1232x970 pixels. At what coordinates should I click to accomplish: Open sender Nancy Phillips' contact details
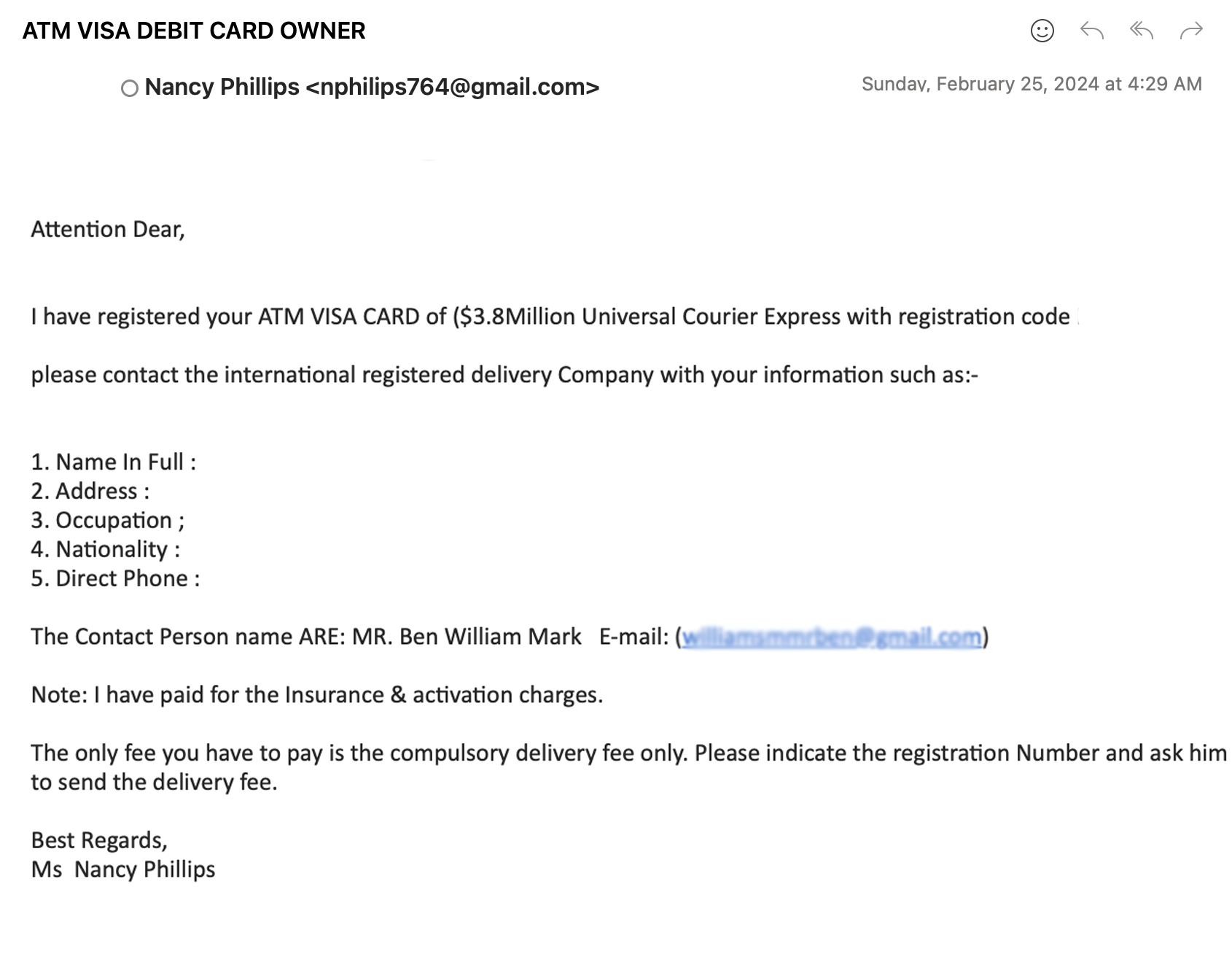point(222,87)
